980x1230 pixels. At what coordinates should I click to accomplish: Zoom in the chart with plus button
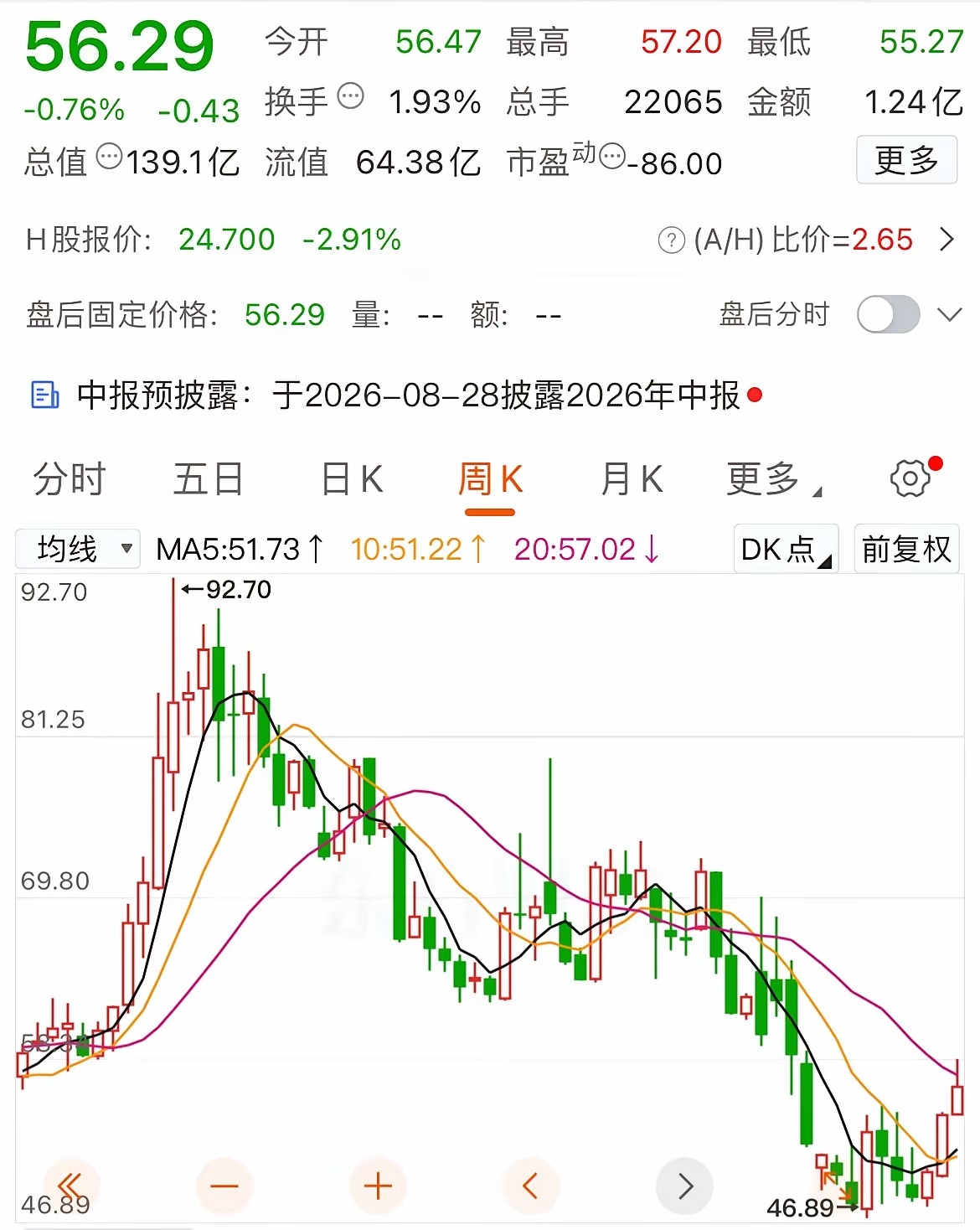point(378,1186)
